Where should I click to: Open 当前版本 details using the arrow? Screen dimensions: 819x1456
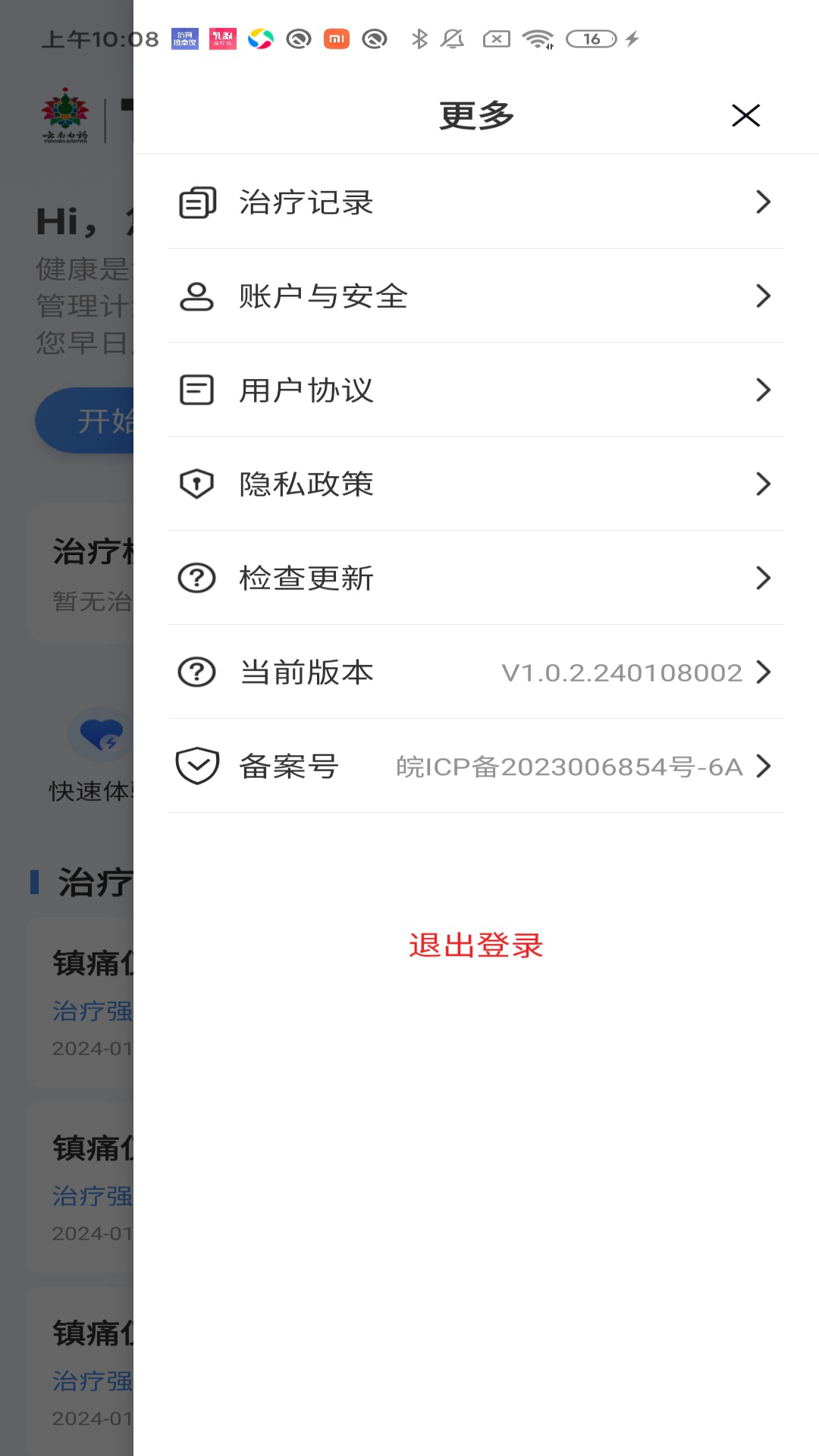tap(763, 672)
